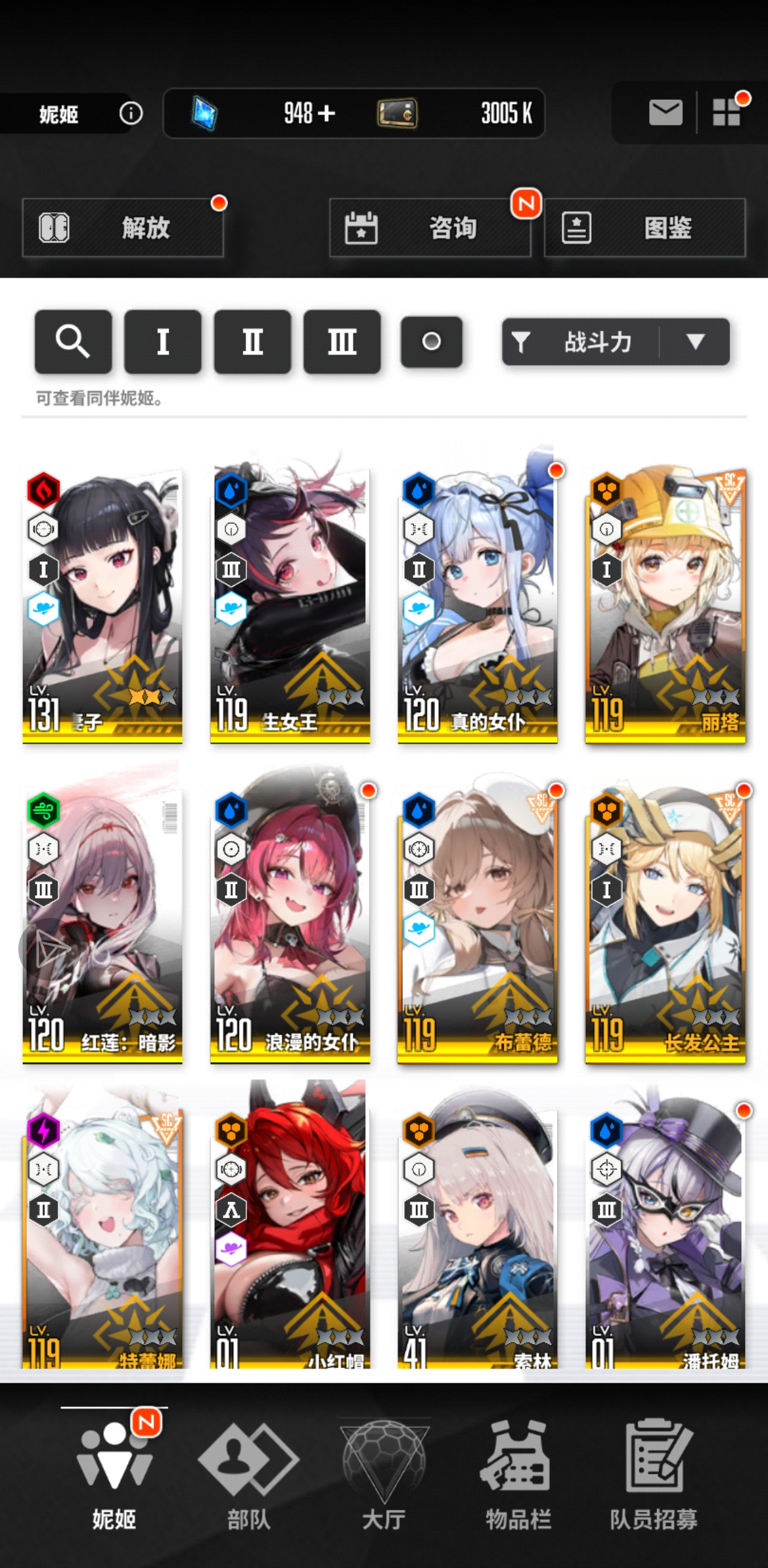Expand the 战斗力 sort dropdown
768x1568 pixels.
(695, 341)
